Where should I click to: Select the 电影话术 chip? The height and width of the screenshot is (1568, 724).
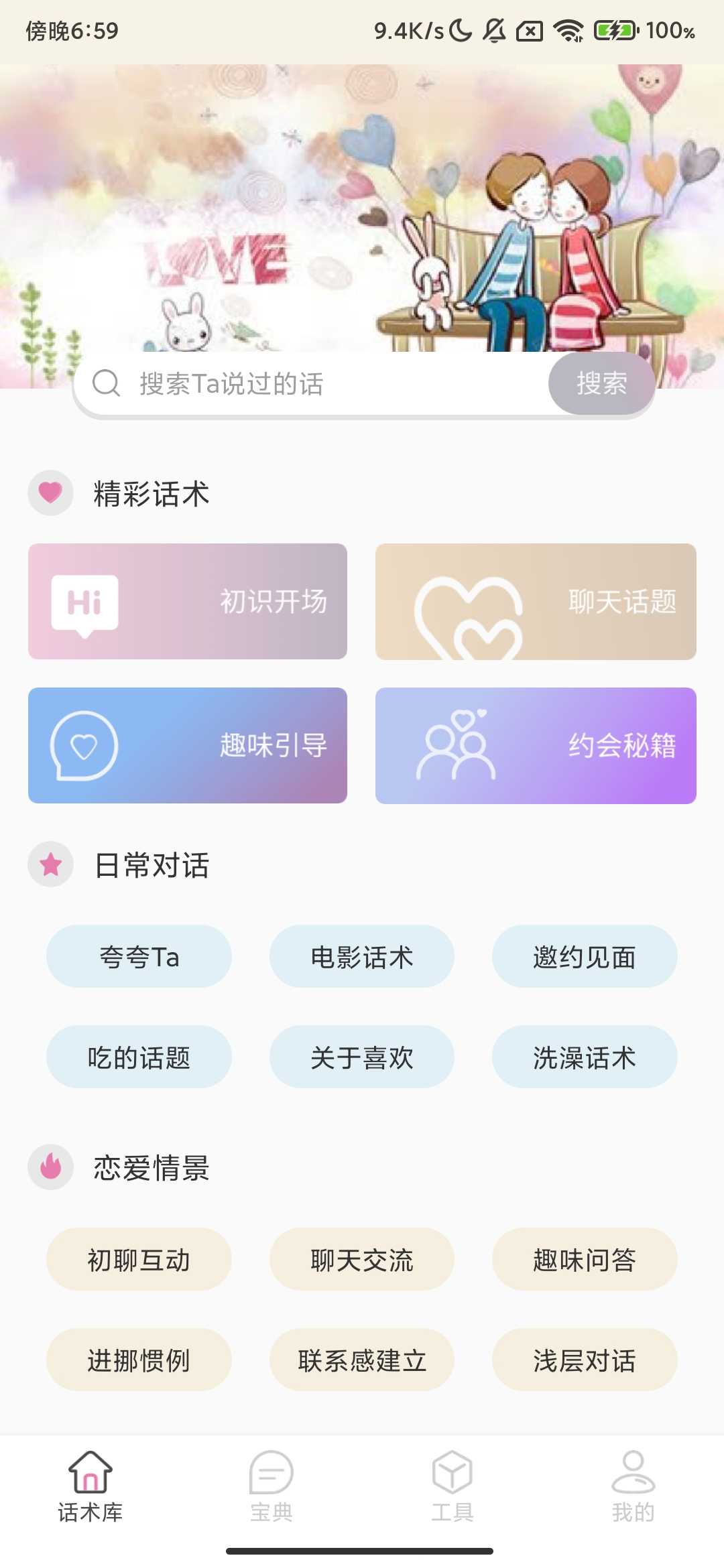[x=362, y=956]
